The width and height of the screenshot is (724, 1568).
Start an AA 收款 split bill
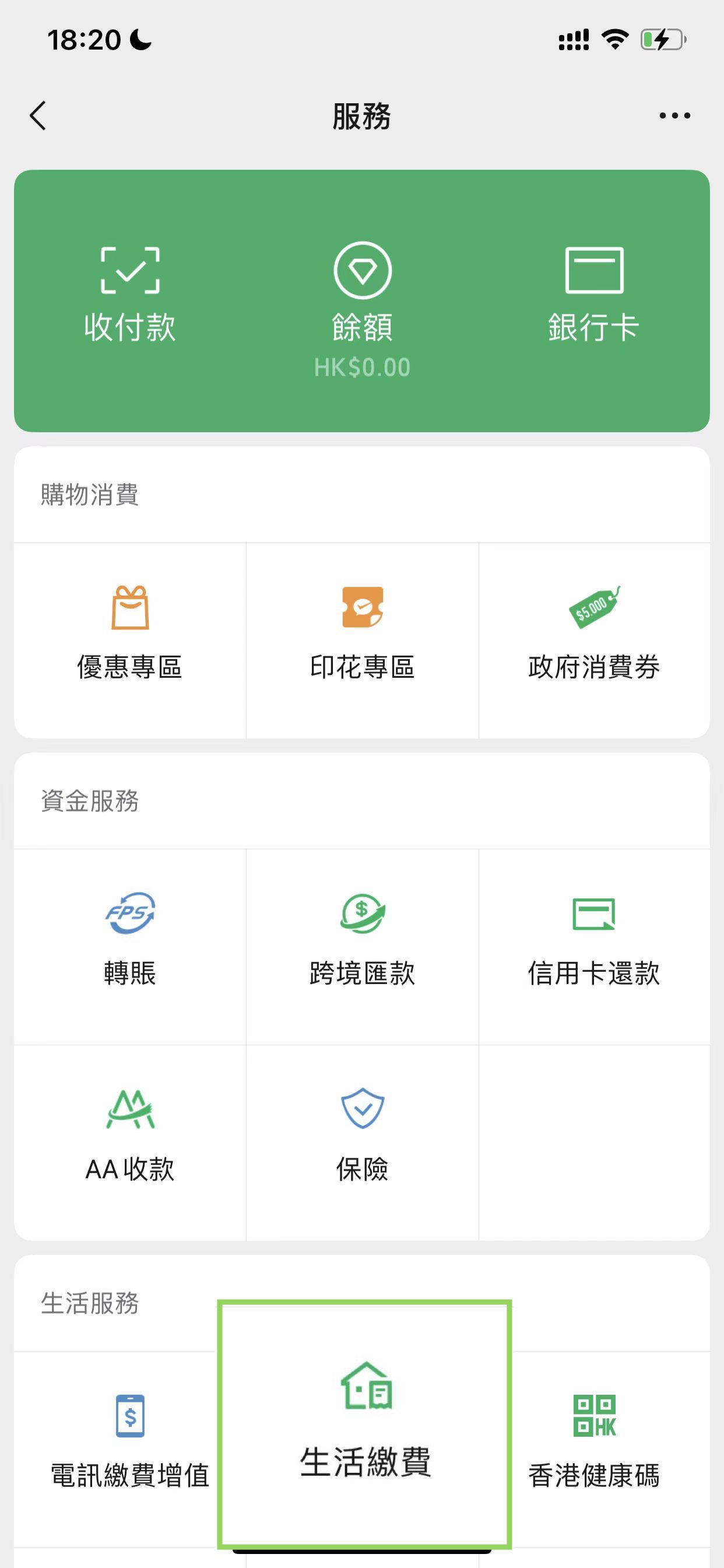tap(130, 1143)
